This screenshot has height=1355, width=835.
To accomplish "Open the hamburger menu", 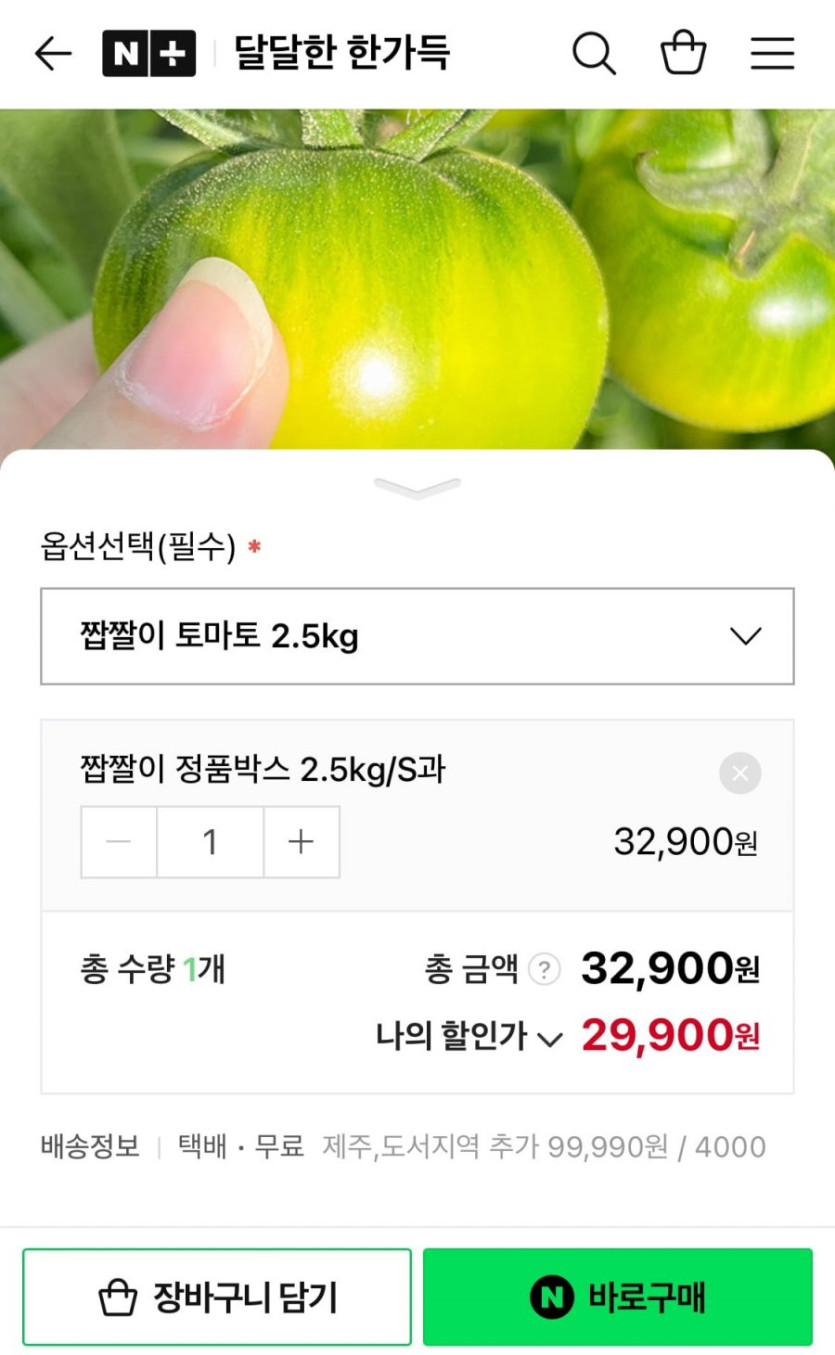I will click(x=772, y=53).
